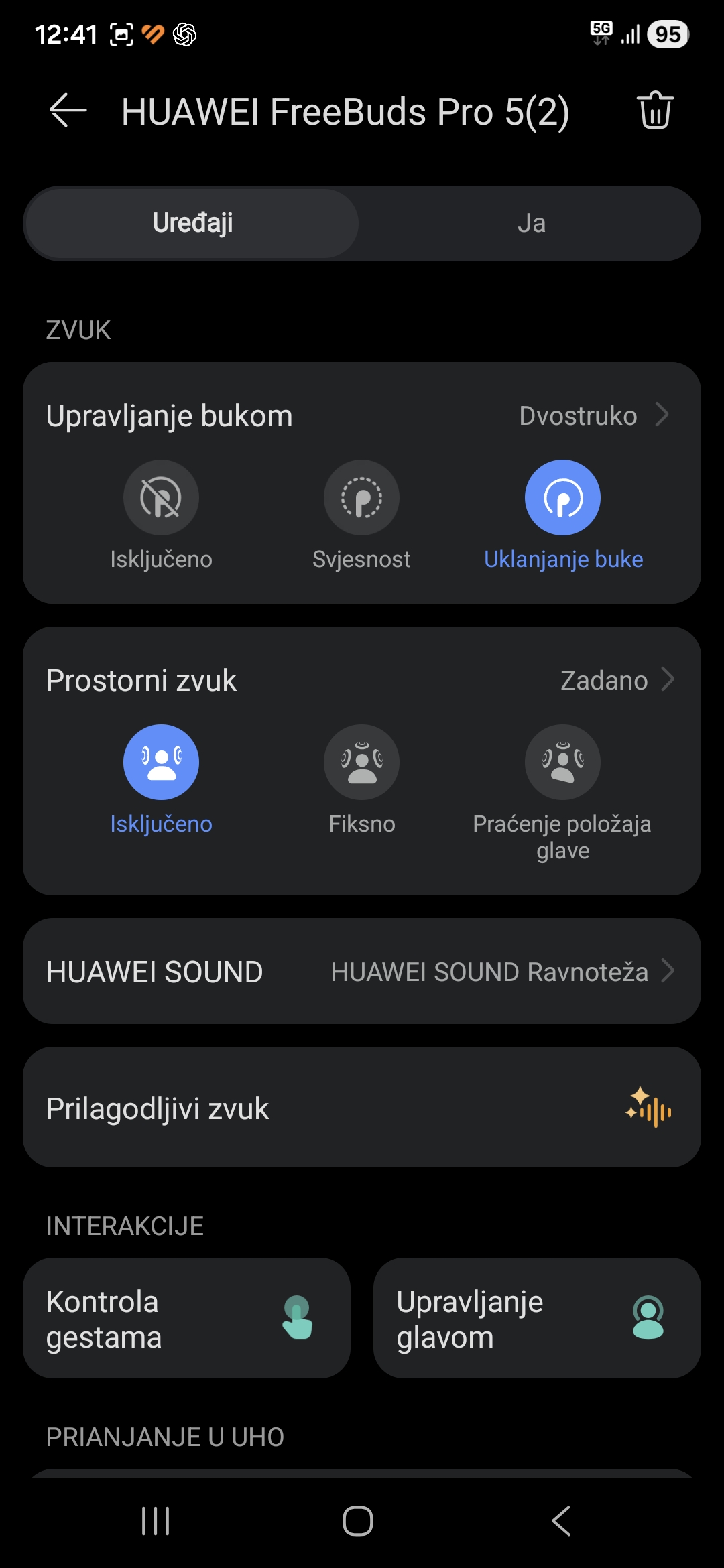Open Zadano spatial audio settings
This screenshot has height=1568, width=724.
(617, 681)
